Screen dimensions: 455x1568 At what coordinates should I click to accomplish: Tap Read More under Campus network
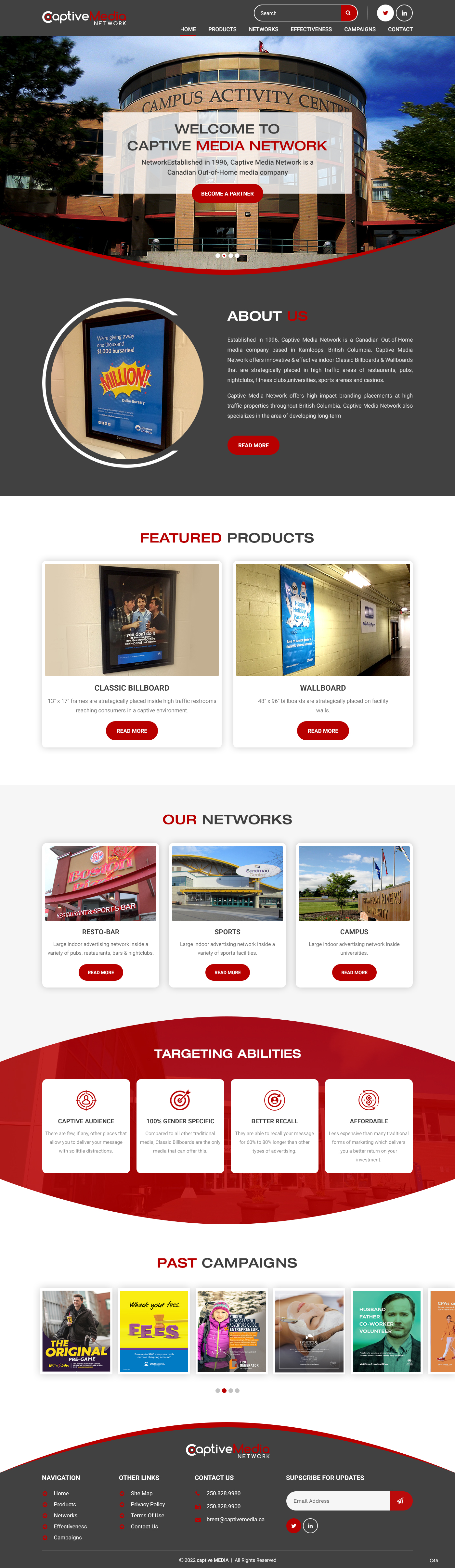354,972
